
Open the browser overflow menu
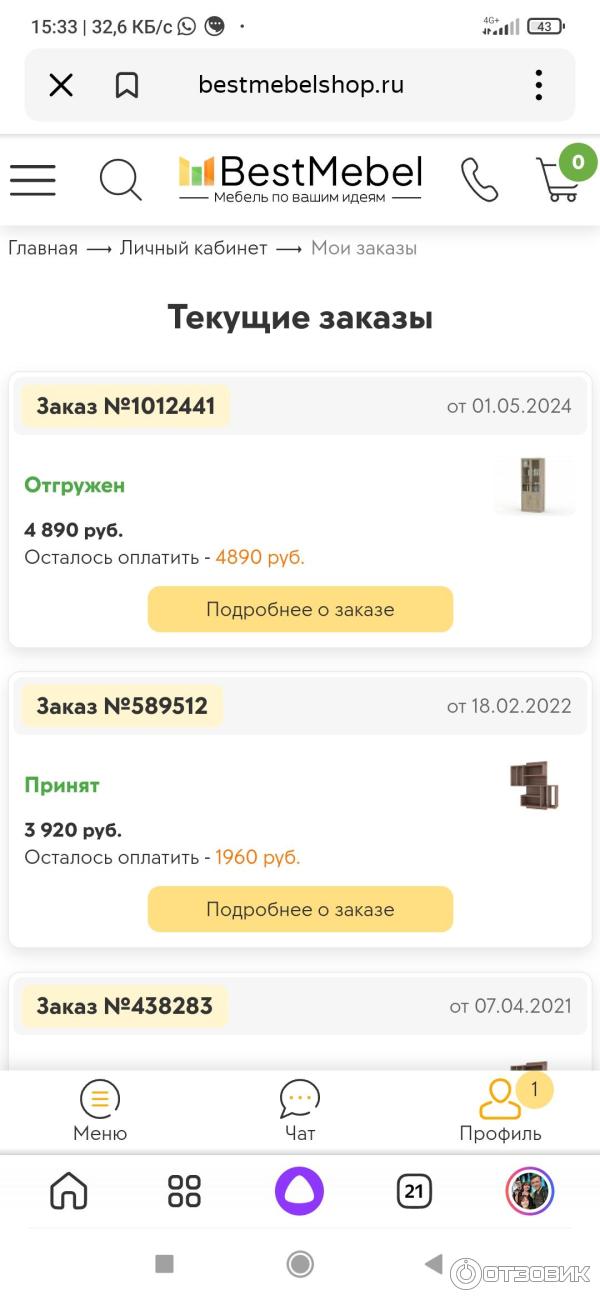[538, 85]
